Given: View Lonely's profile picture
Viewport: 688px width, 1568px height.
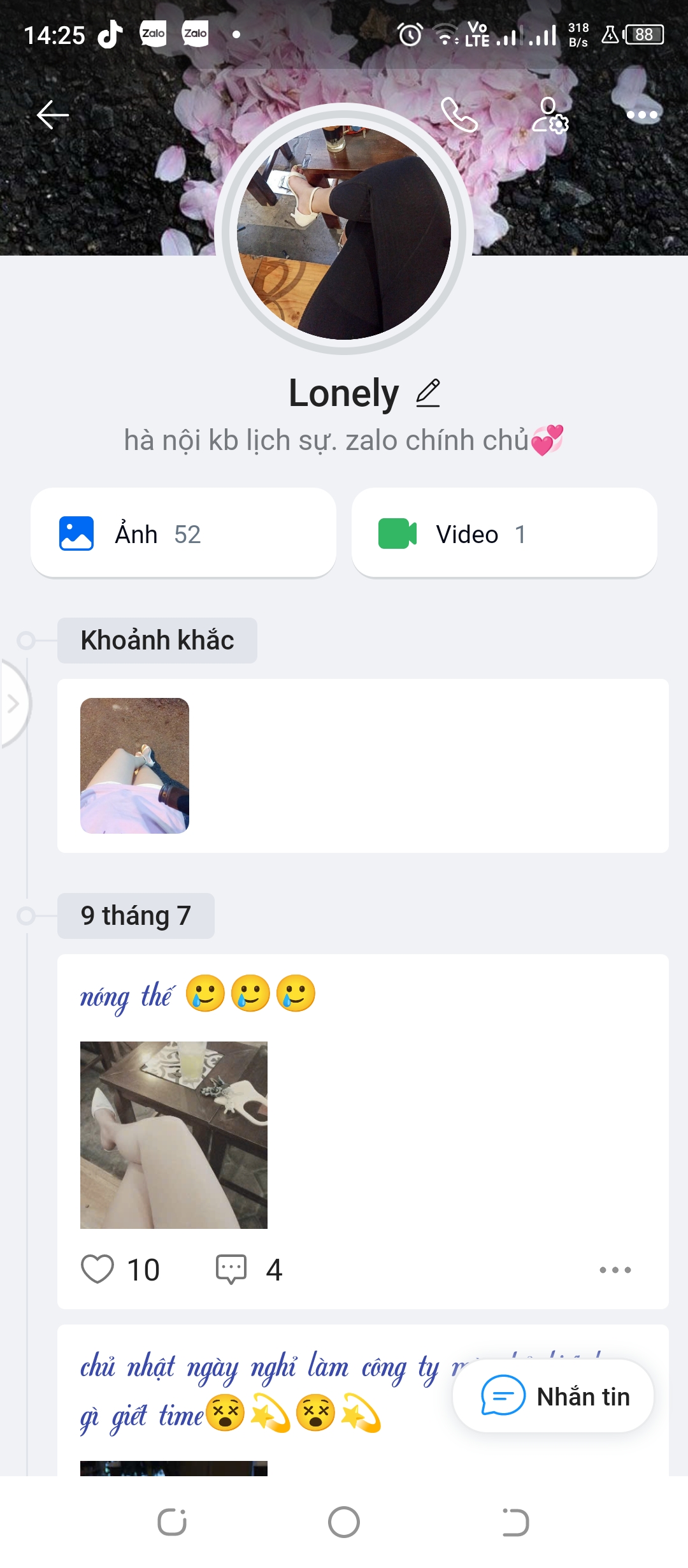Looking at the screenshot, I should (x=344, y=233).
